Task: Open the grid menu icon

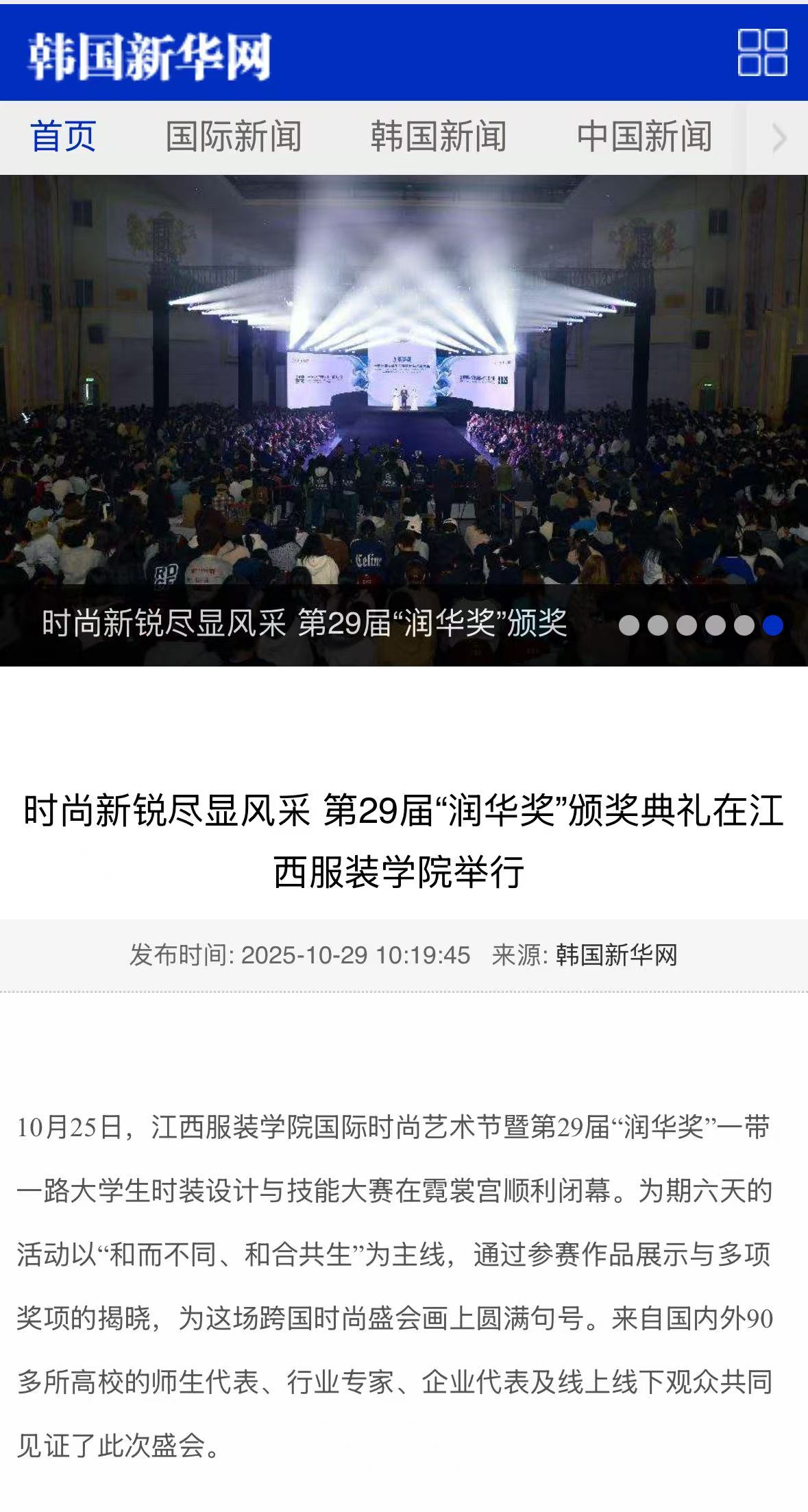Action: point(761,53)
